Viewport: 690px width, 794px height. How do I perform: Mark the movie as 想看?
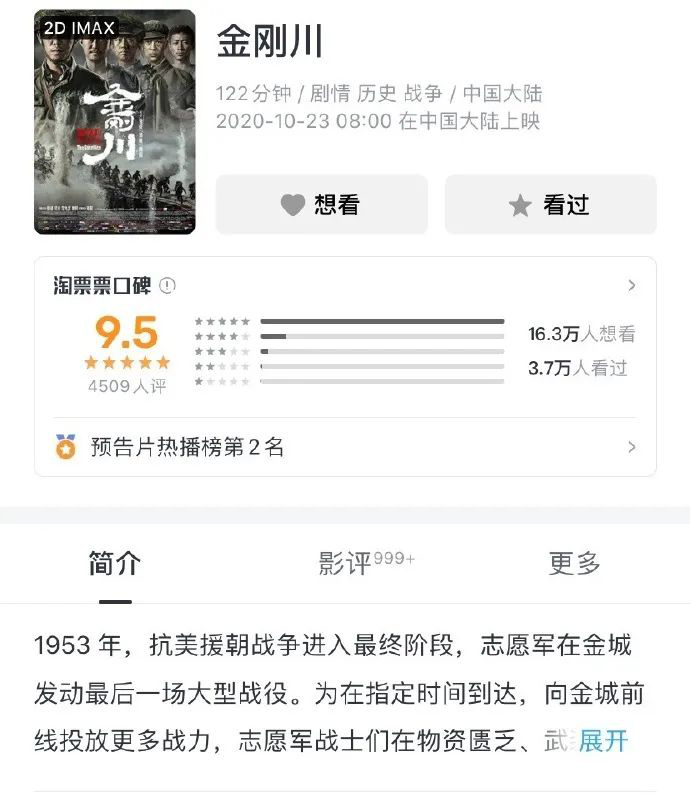pyautogui.click(x=321, y=205)
